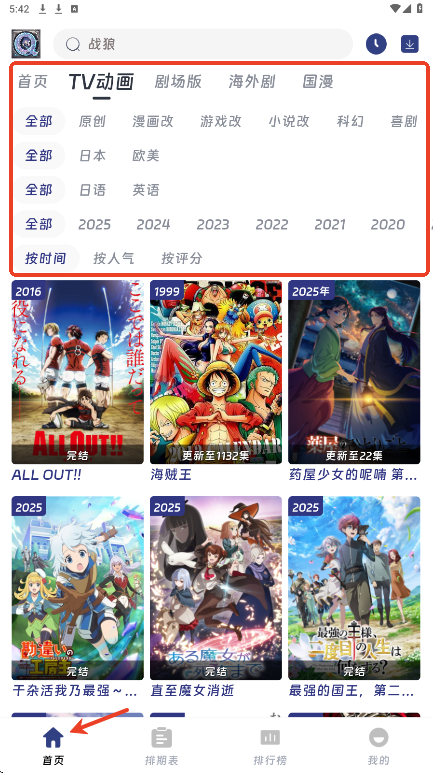The height and width of the screenshot is (773, 433).
Task: Go to the 排期表 bottom tab
Action: pos(162,746)
